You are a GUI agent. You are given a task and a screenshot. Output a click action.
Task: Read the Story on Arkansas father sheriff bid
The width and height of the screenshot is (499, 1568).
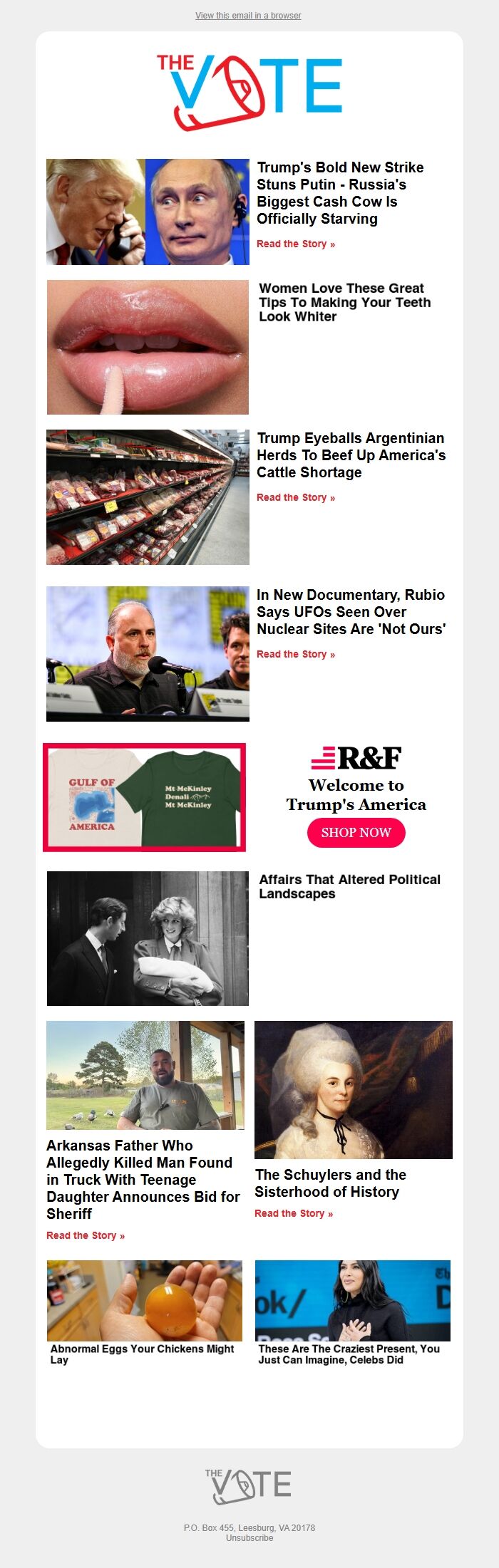(85, 1235)
